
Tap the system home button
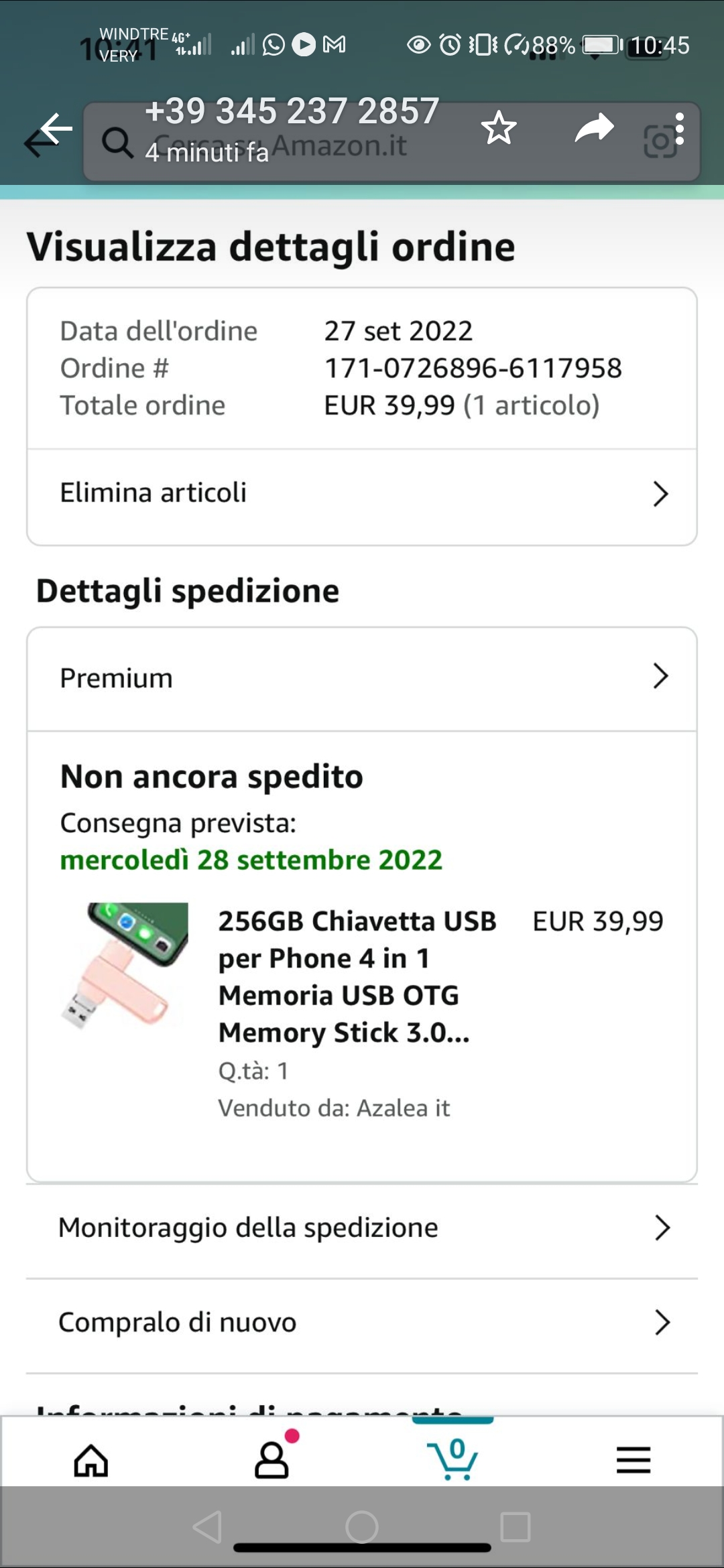362,1528
